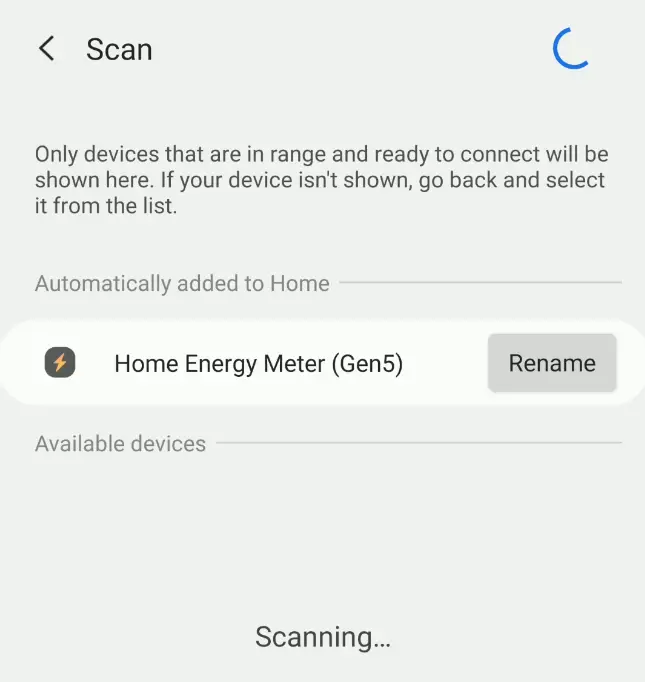The height and width of the screenshot is (682, 645).
Task: Go back from the Scan screen
Action: point(46,49)
